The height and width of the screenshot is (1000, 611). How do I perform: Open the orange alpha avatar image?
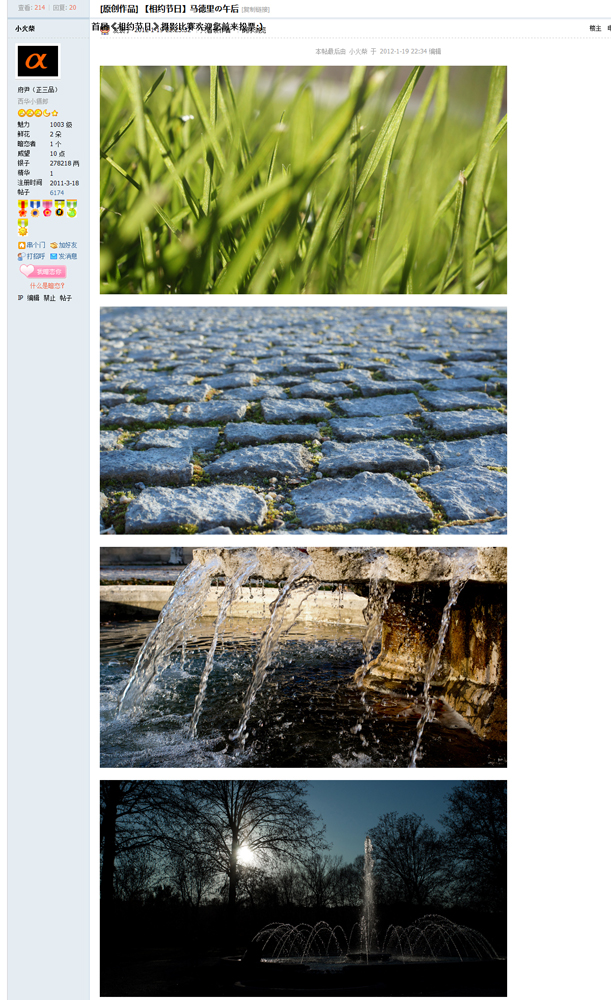pyautogui.click(x=38, y=61)
